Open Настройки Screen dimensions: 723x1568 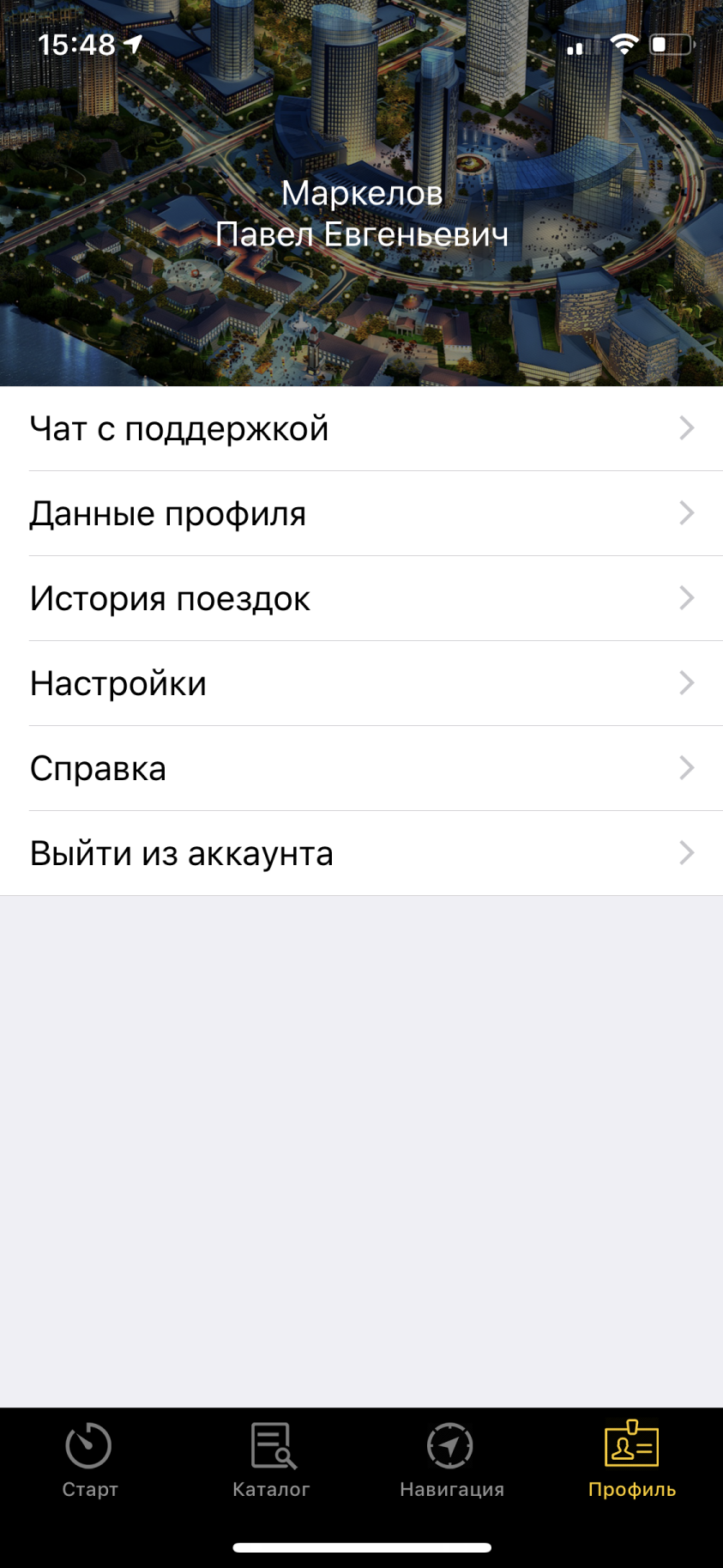[361, 683]
